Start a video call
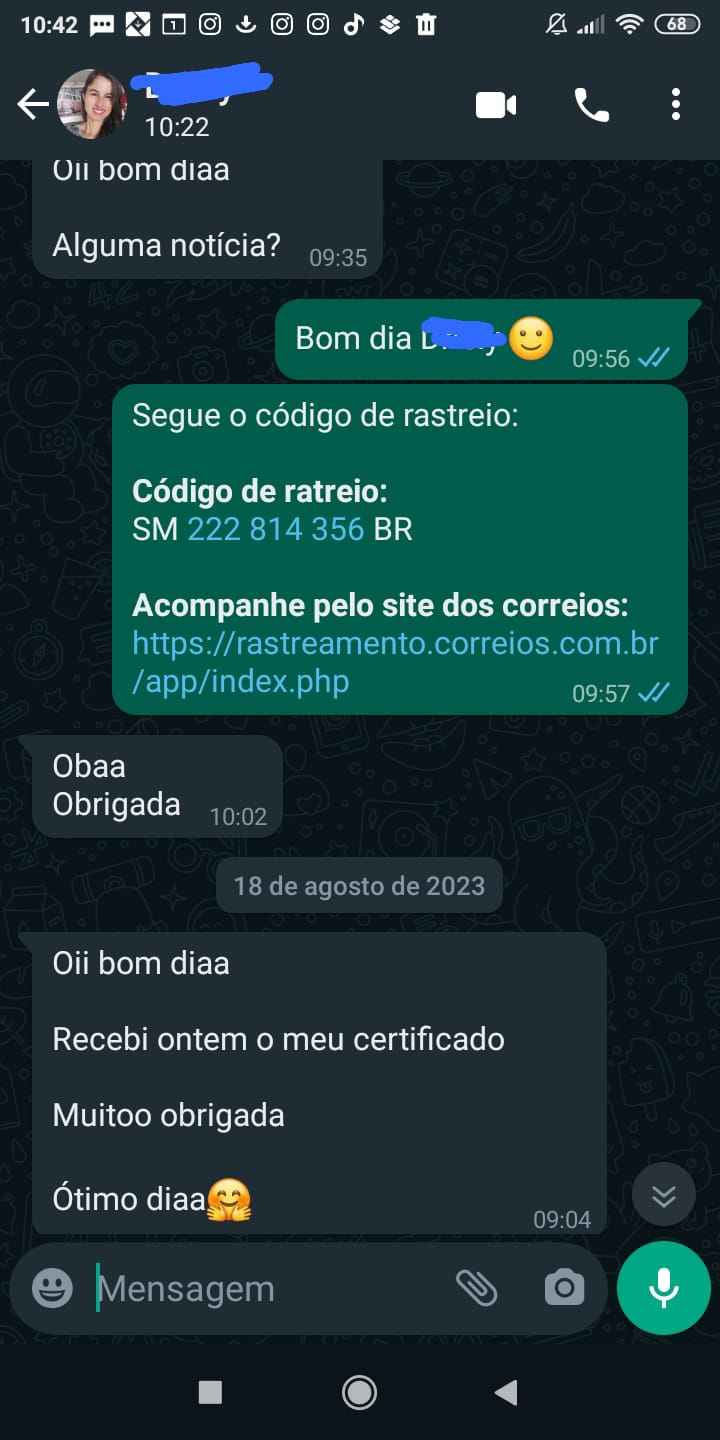This screenshot has height=1440, width=720. point(496,105)
